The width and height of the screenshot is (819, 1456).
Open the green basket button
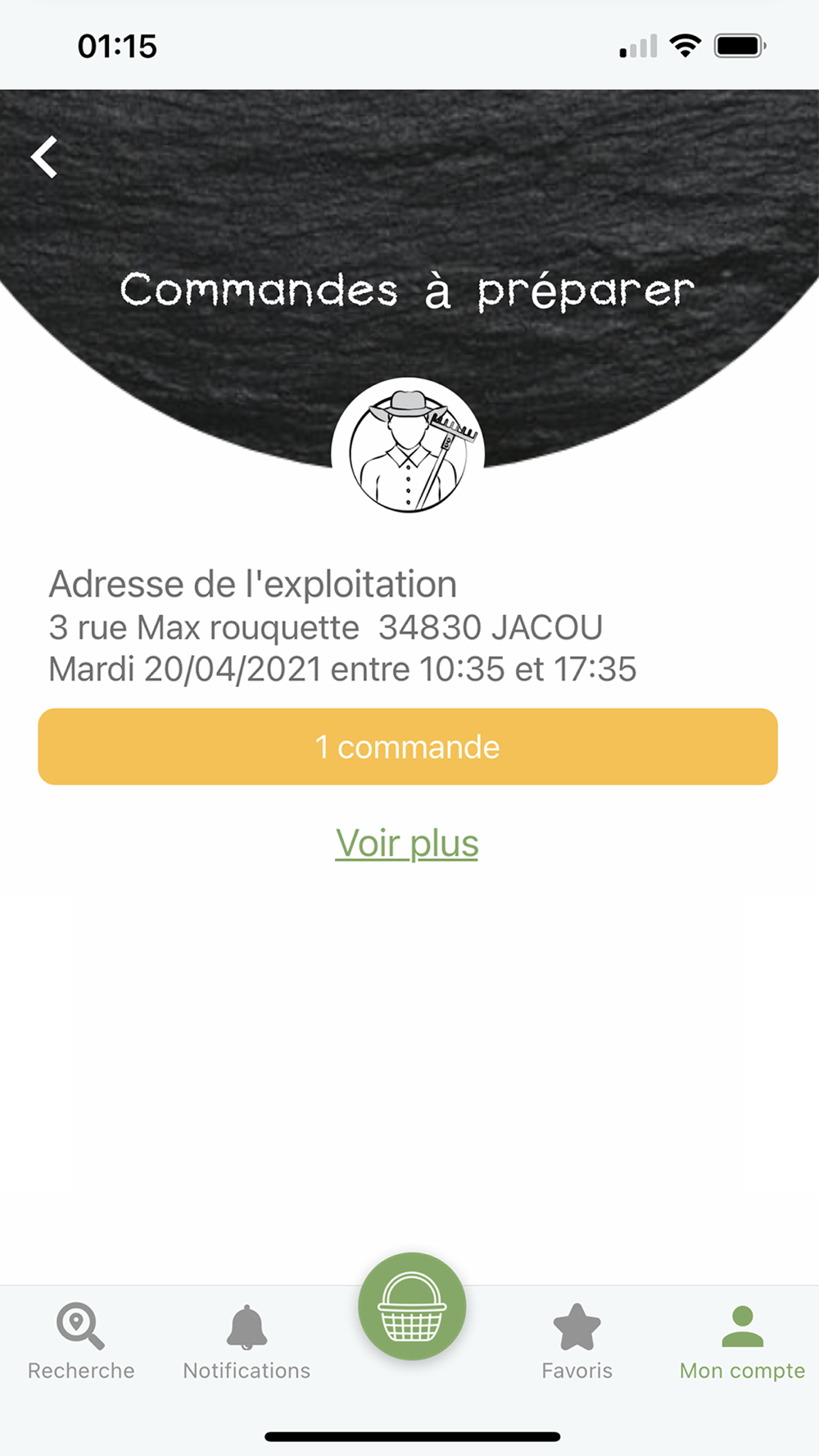tap(412, 1307)
